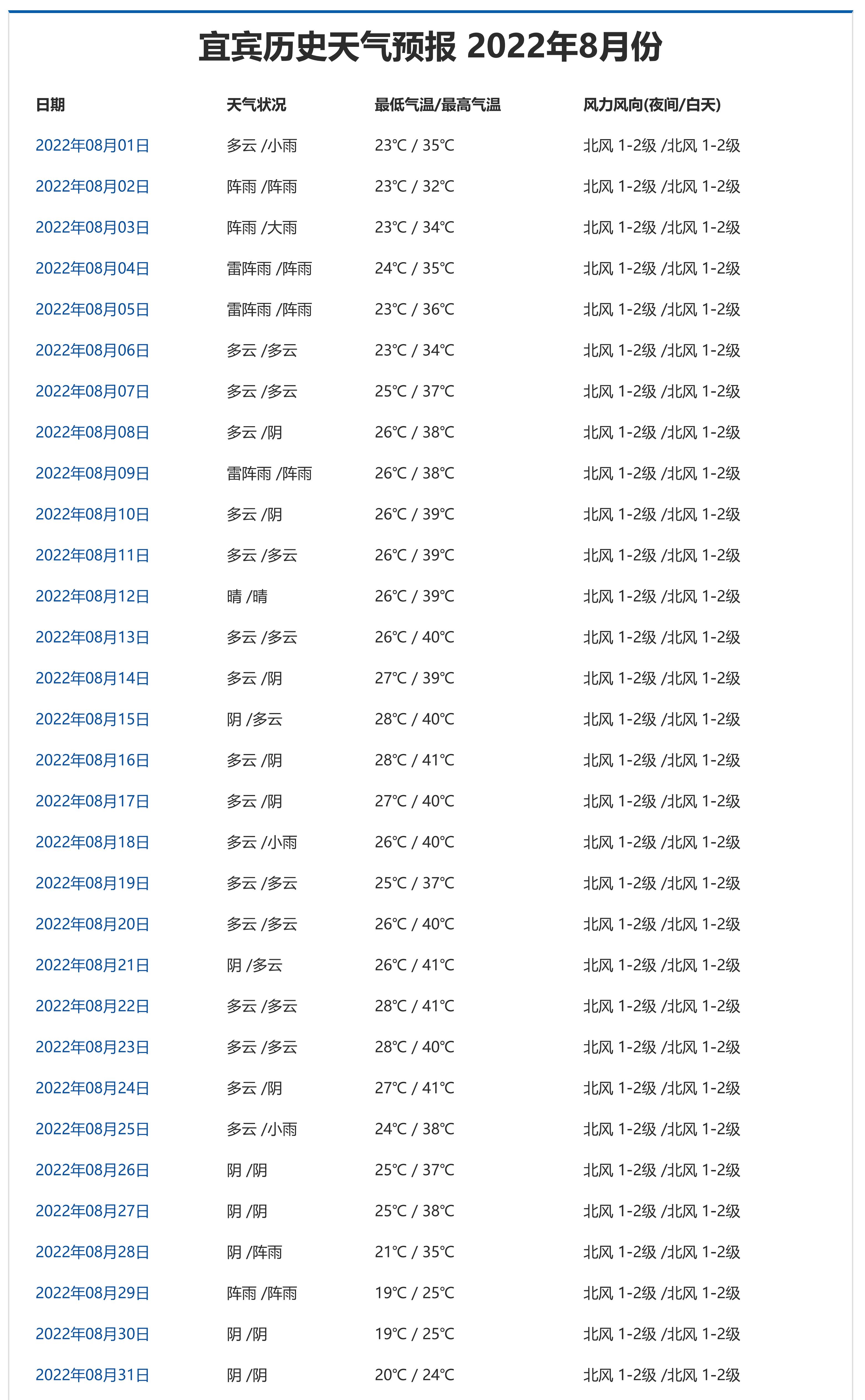The width and height of the screenshot is (865, 1400).
Task: Tap the 2022年08月25日 link
Action: (x=92, y=1129)
